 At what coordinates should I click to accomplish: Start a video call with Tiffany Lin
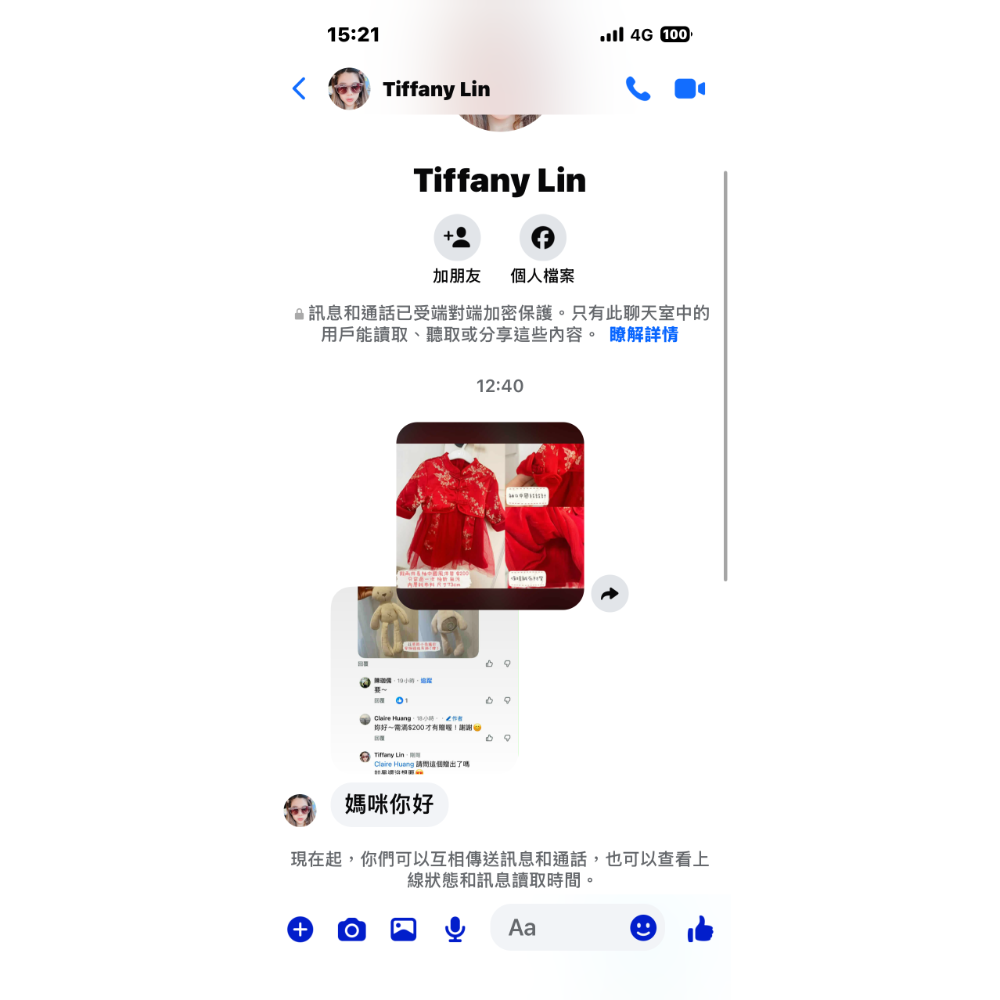(689, 89)
